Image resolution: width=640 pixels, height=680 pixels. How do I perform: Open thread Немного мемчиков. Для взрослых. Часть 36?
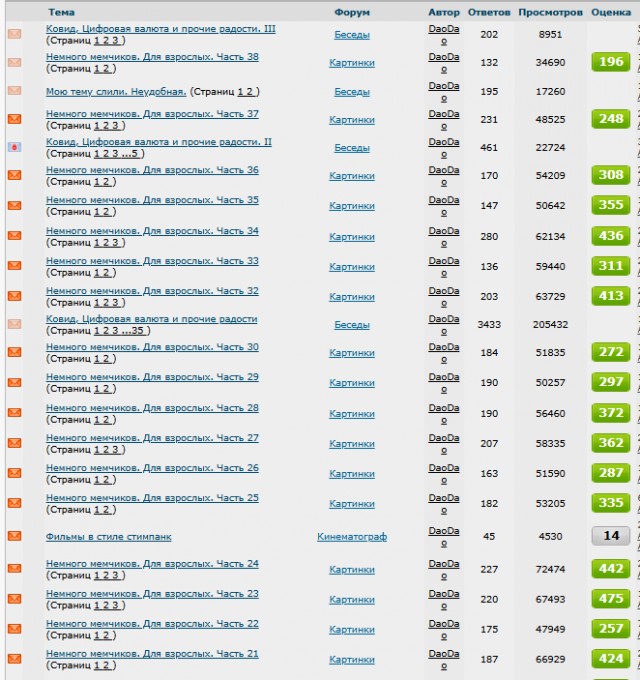[152, 170]
